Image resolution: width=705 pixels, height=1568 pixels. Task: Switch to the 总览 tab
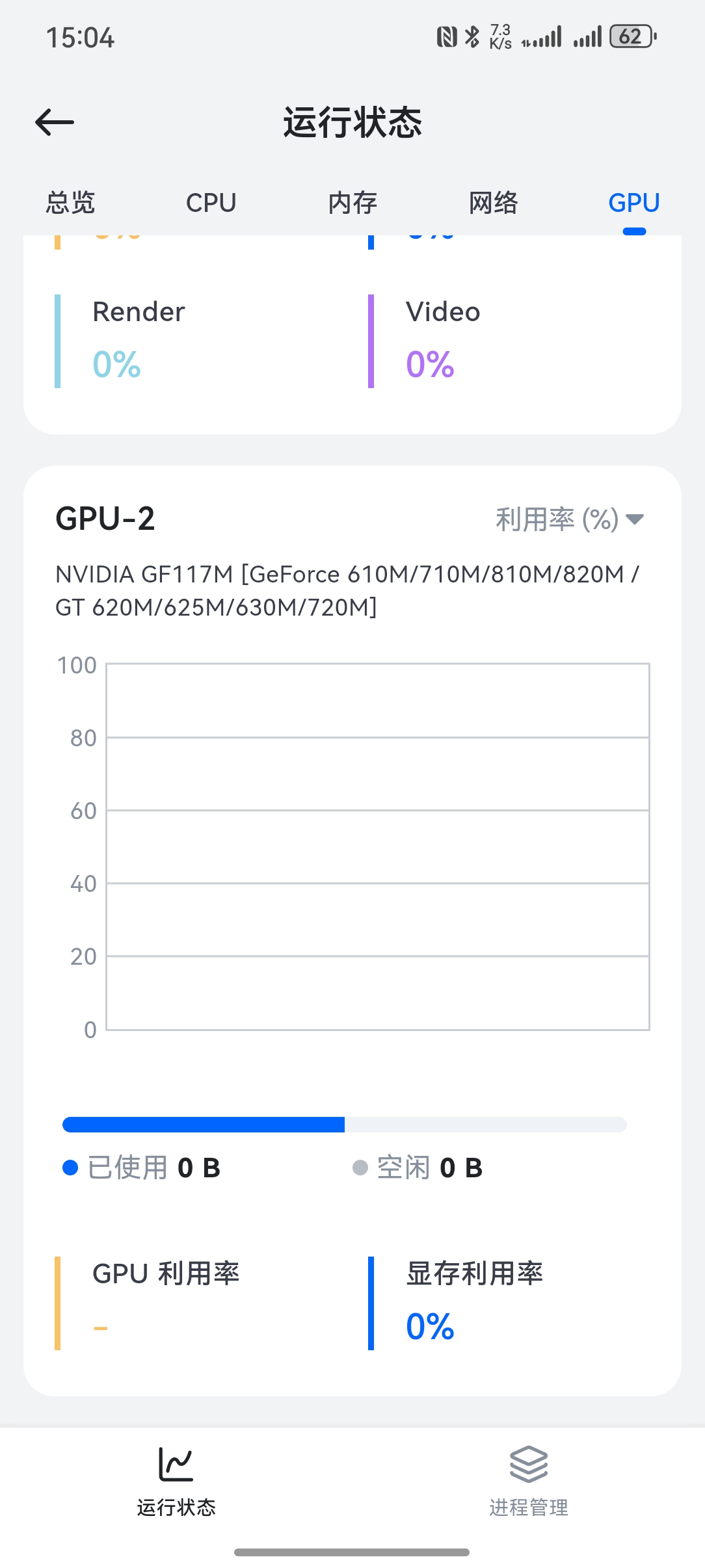pyautogui.click(x=70, y=203)
